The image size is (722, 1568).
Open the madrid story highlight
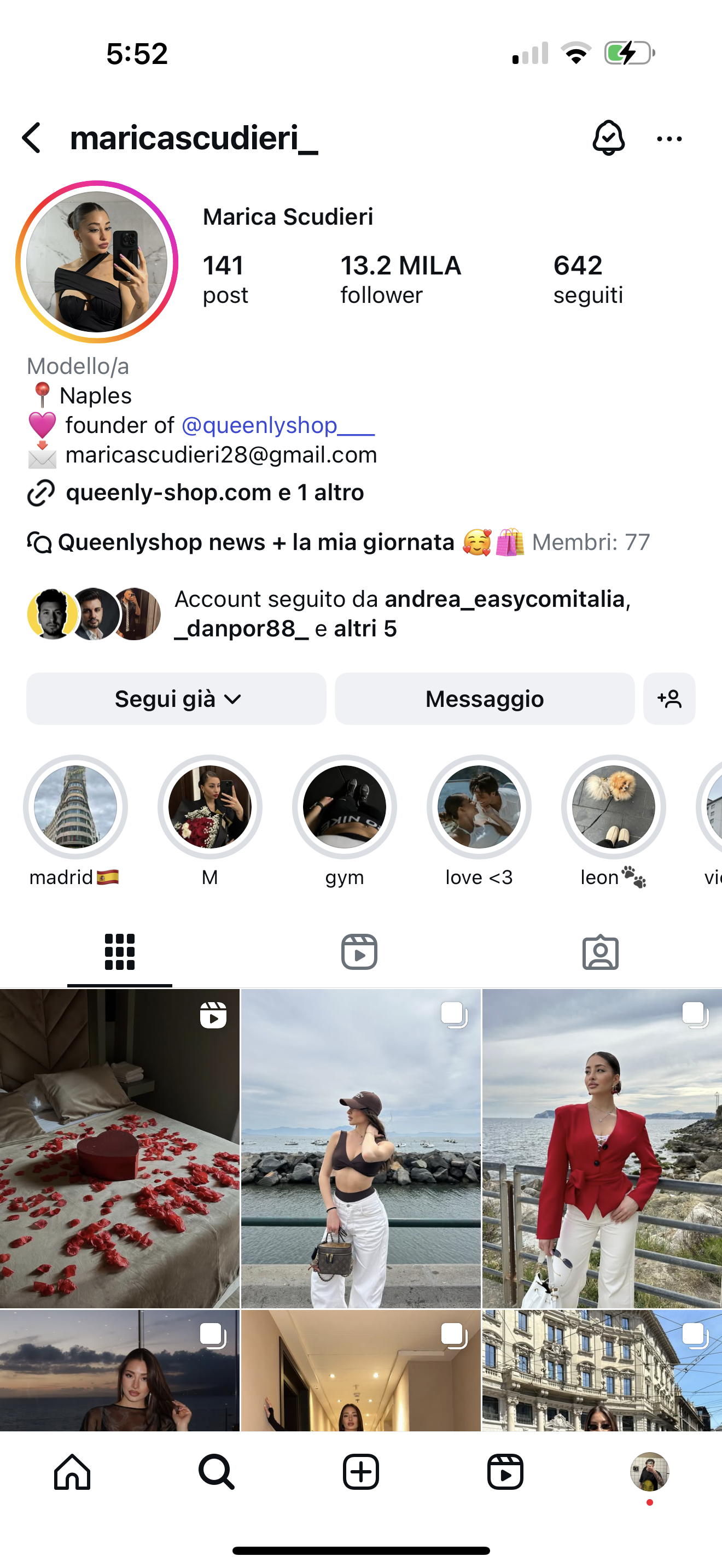click(75, 807)
